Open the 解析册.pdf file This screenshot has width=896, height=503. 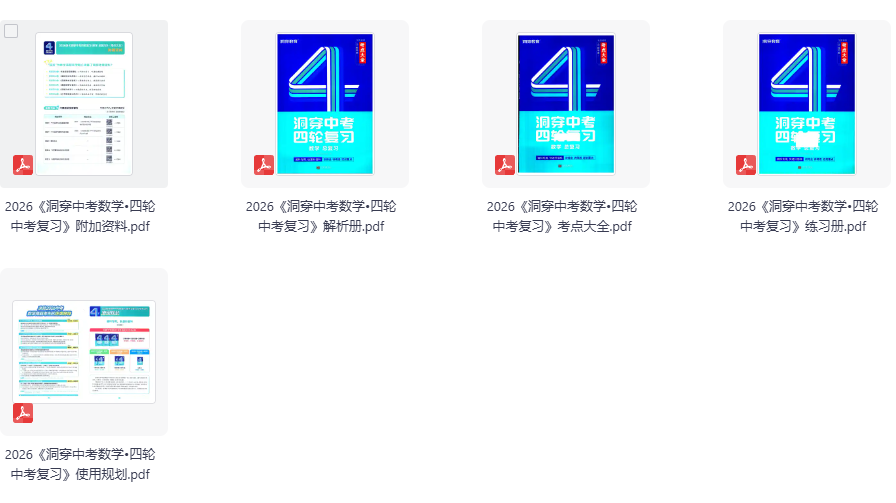(x=325, y=104)
